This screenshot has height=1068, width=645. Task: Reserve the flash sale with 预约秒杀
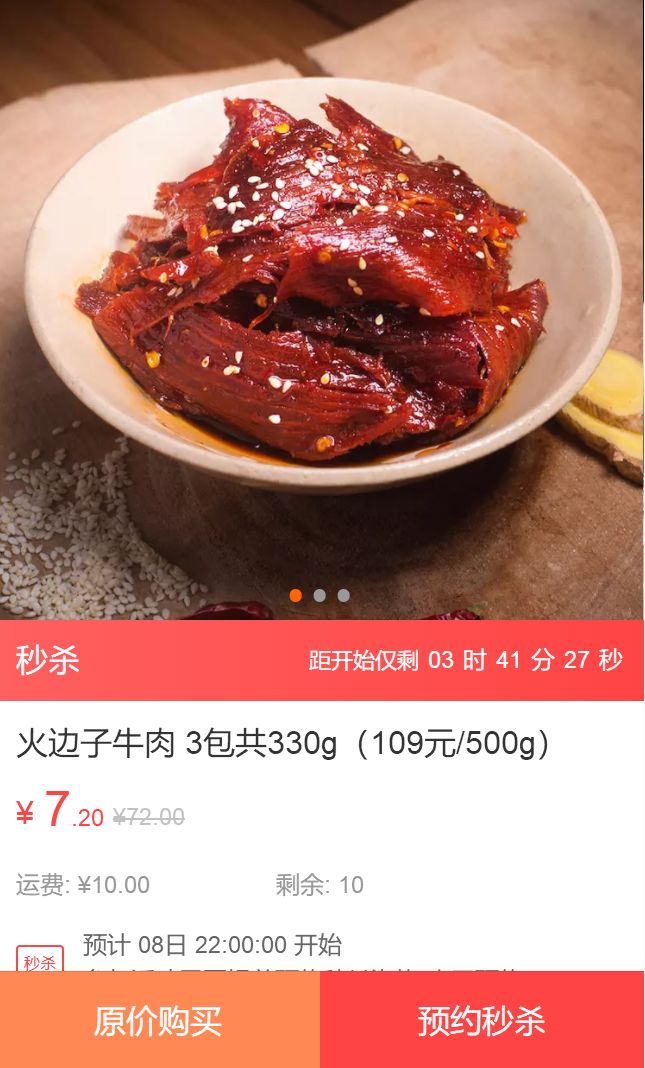point(482,1020)
